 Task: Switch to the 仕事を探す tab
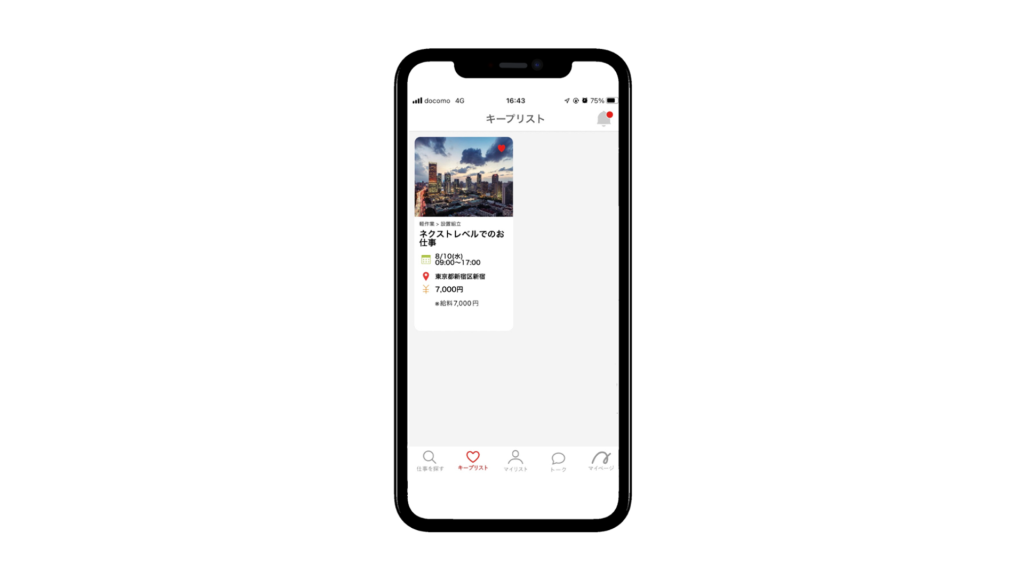430,460
